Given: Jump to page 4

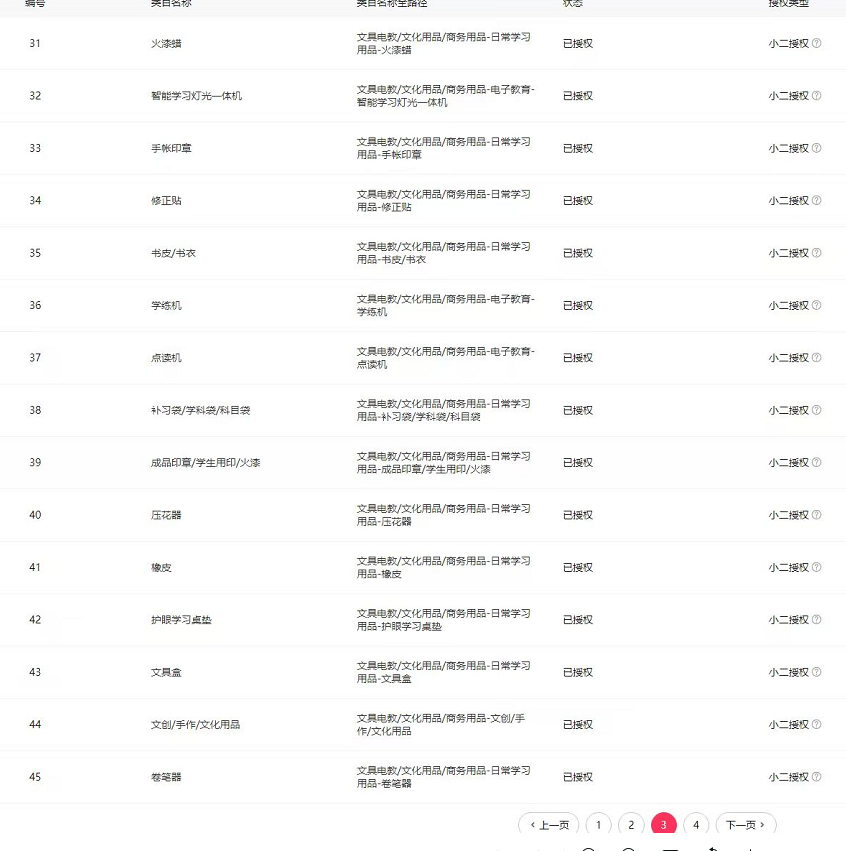Looking at the screenshot, I should pyautogui.click(x=696, y=825).
